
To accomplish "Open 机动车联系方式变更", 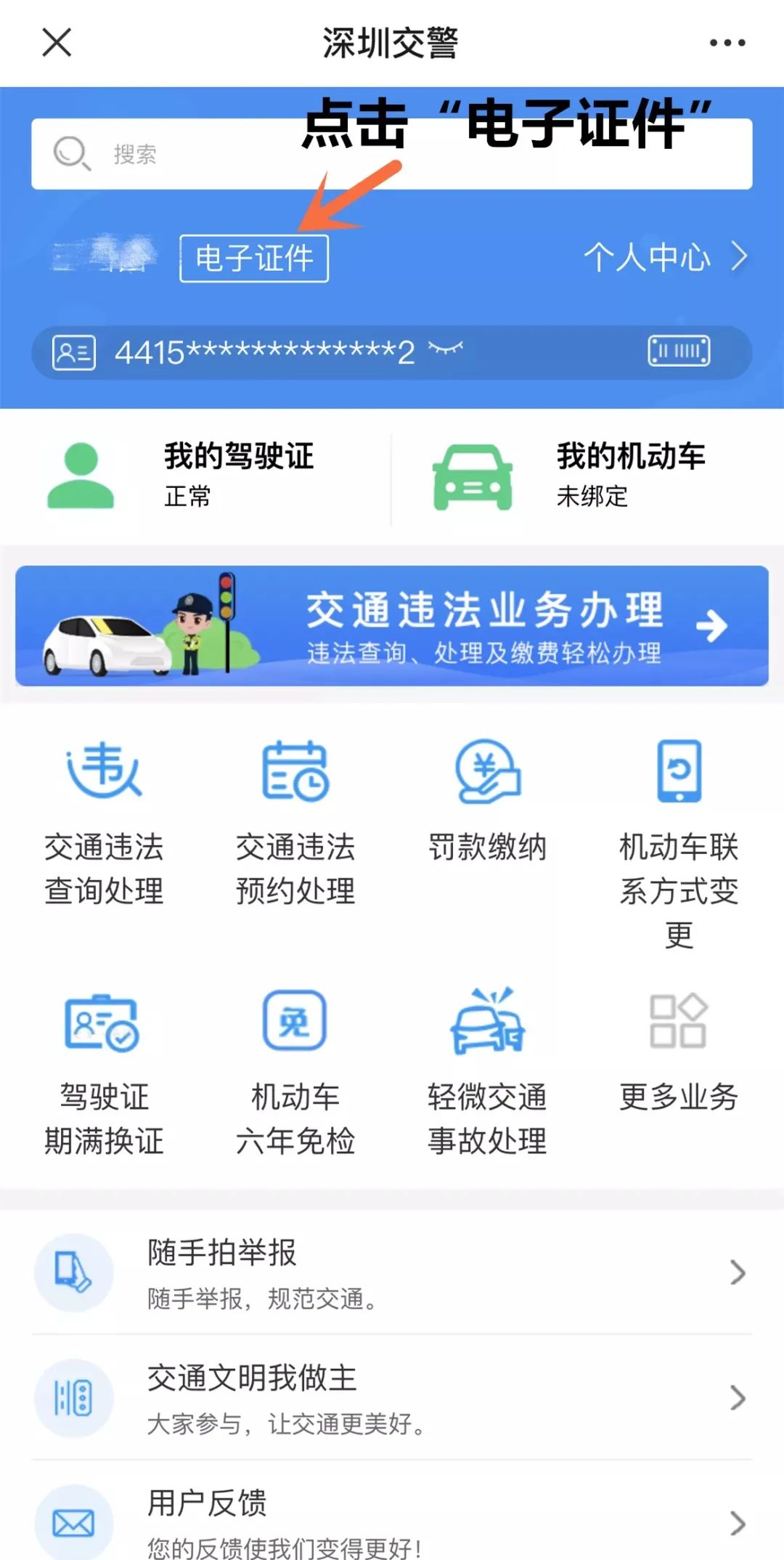I will click(x=679, y=842).
